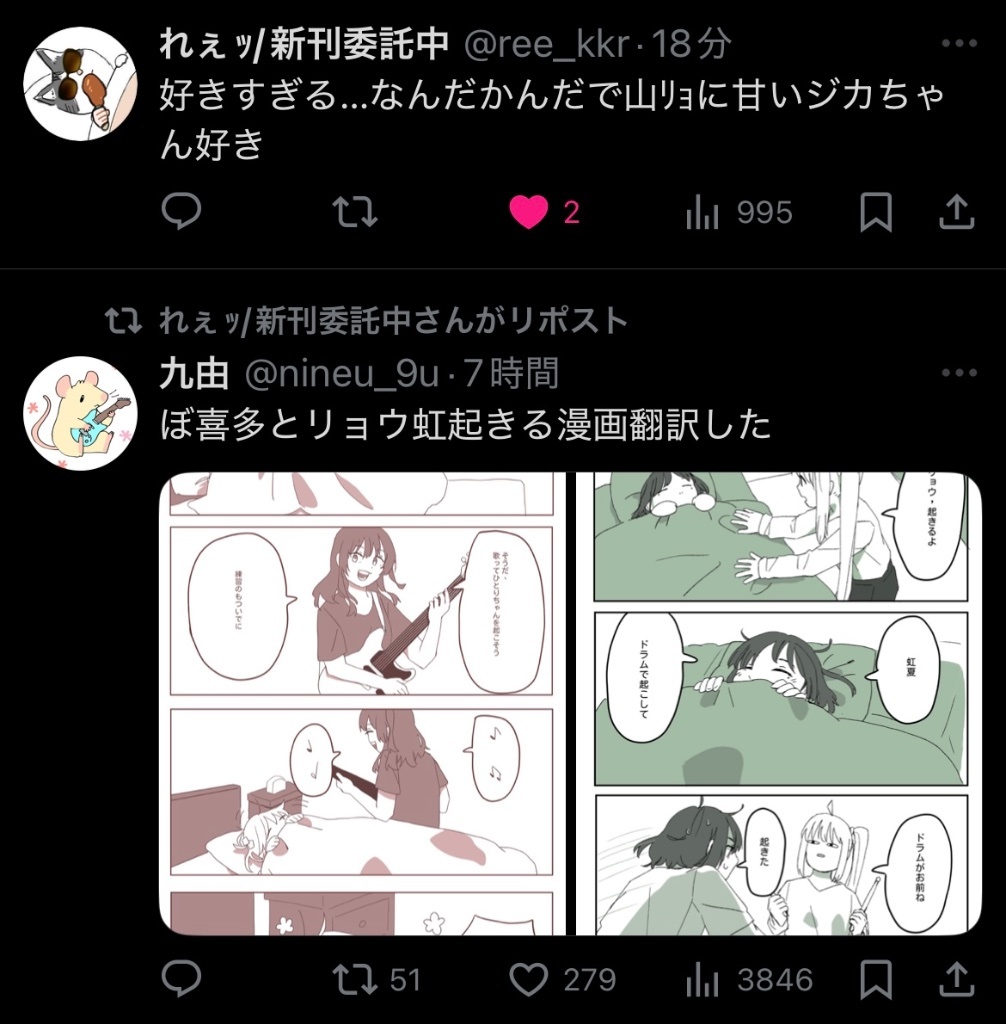Screen dimensions: 1006x1024
Task: Like 九由's post with 279 likes
Action: [x=530, y=979]
